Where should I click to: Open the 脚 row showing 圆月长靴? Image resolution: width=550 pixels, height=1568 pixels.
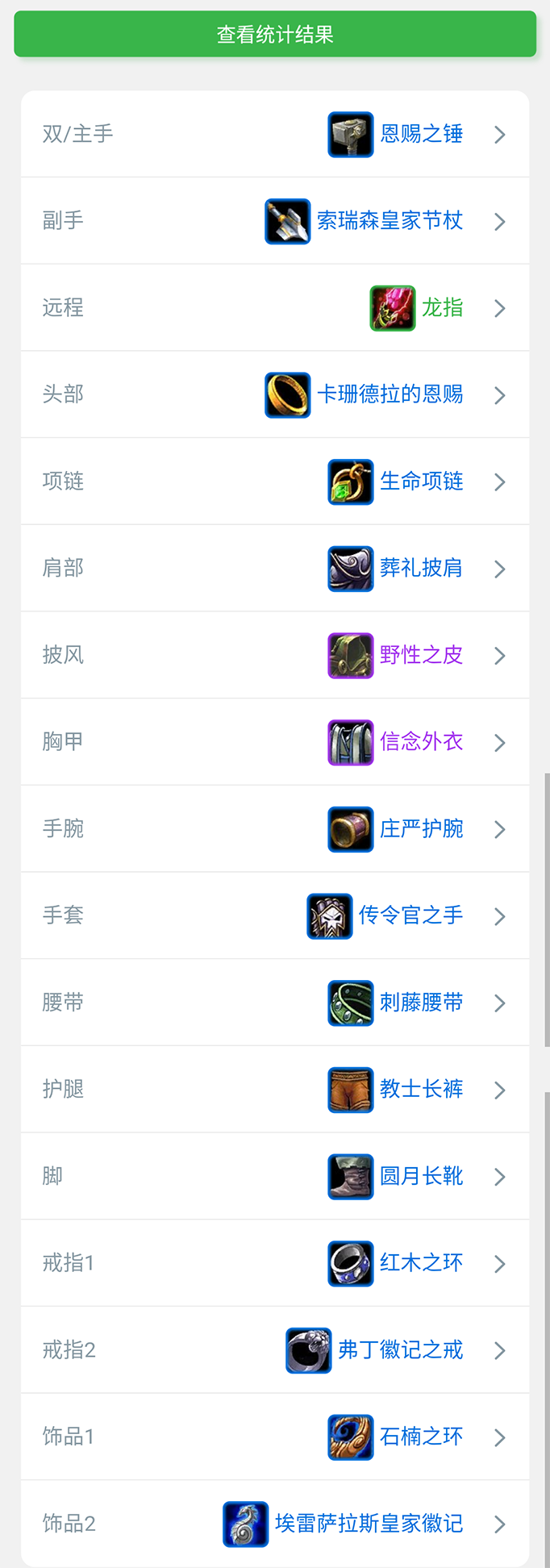tap(275, 1176)
